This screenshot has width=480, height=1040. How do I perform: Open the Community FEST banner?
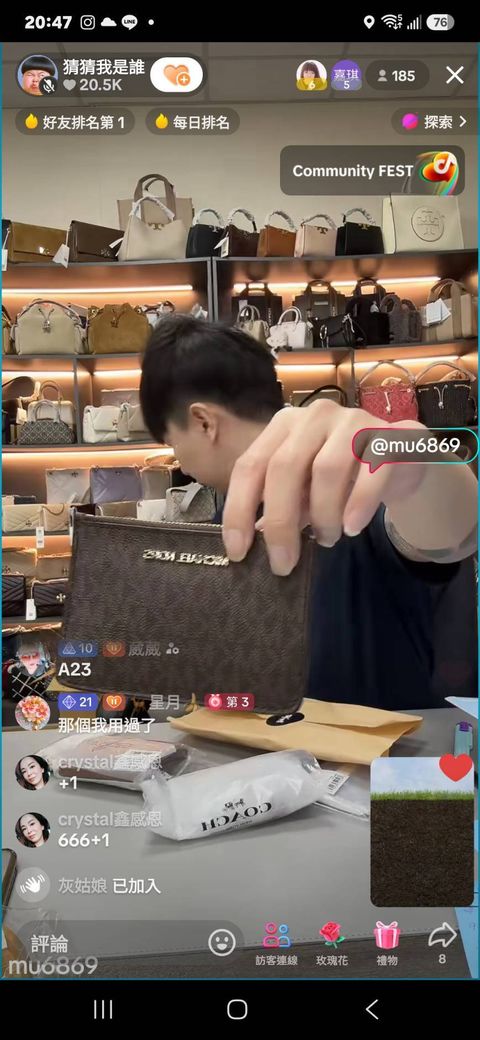tap(373, 170)
